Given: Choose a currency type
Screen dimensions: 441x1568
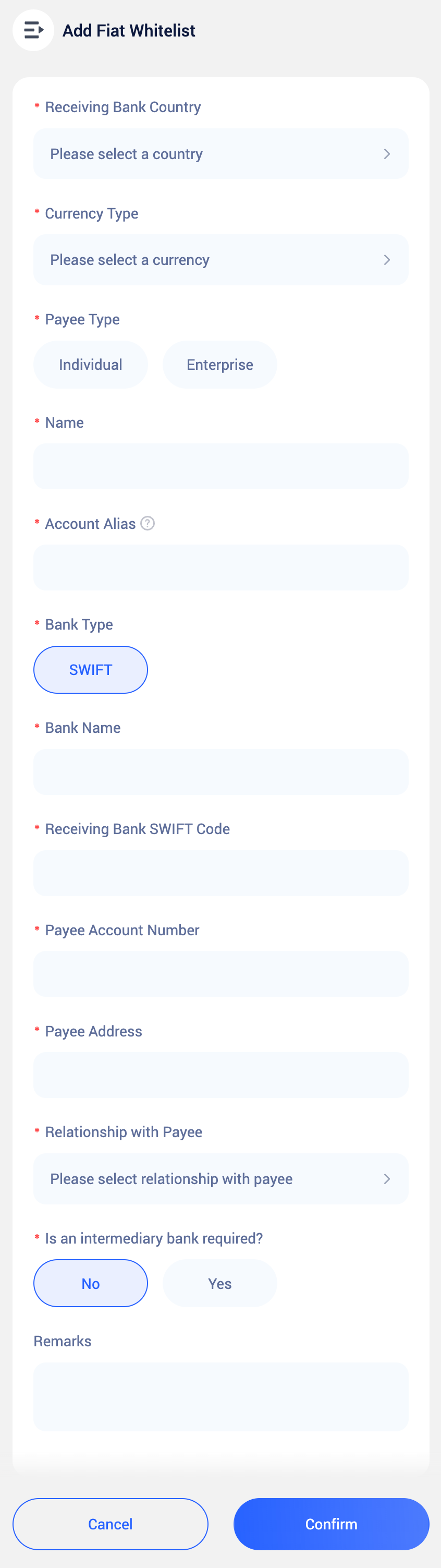Looking at the screenshot, I should (220, 260).
